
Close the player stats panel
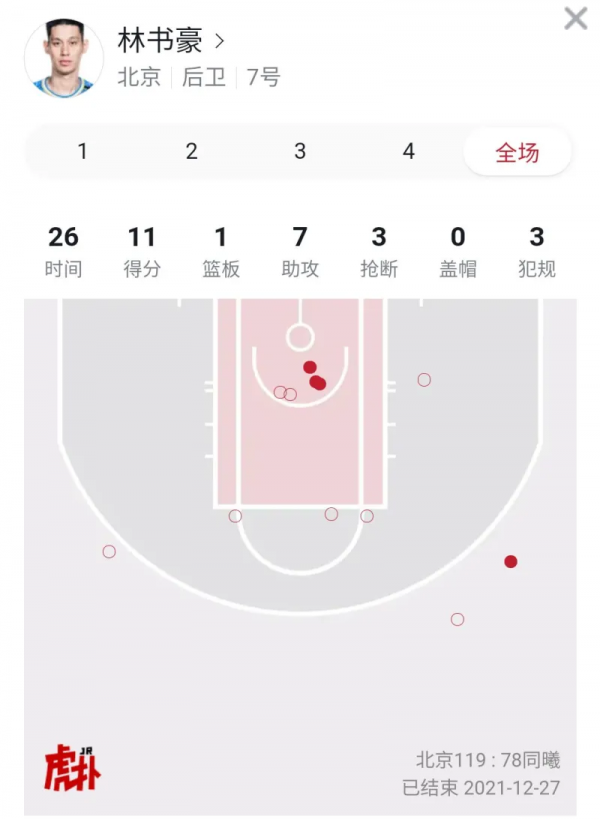576,19
